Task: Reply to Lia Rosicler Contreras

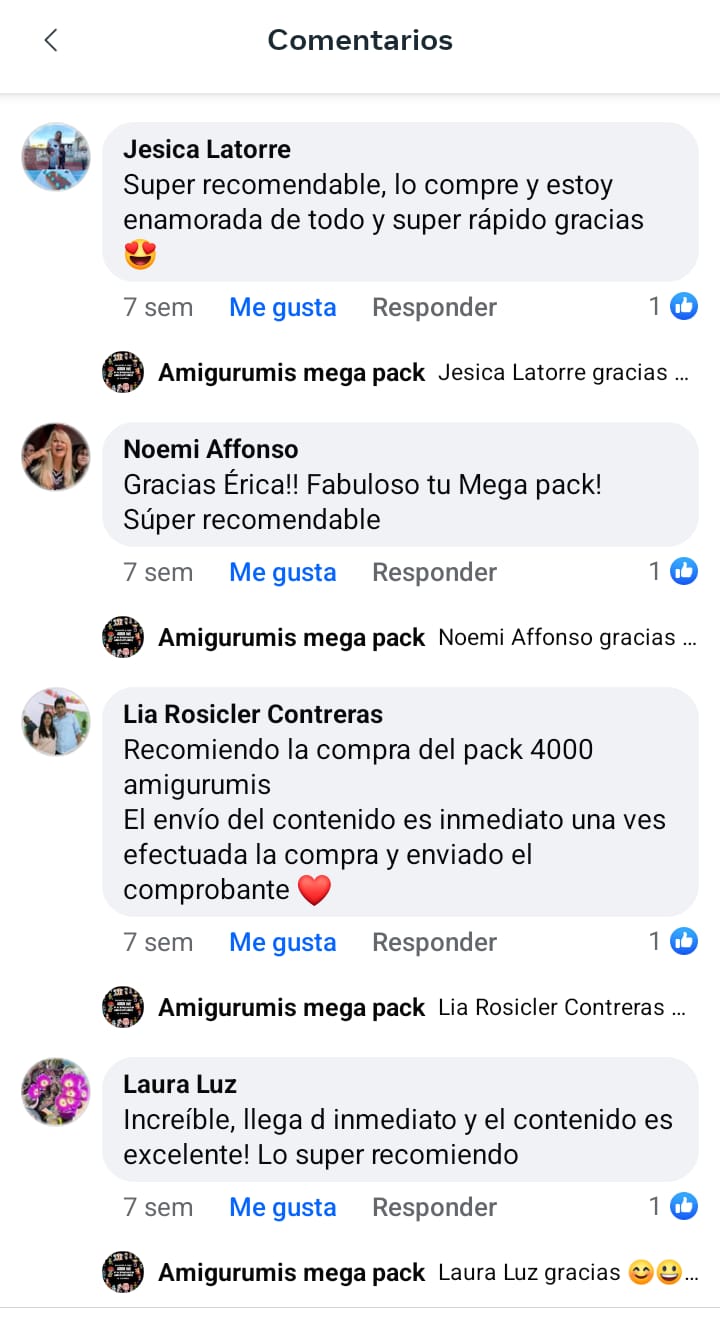Action: click(x=434, y=942)
